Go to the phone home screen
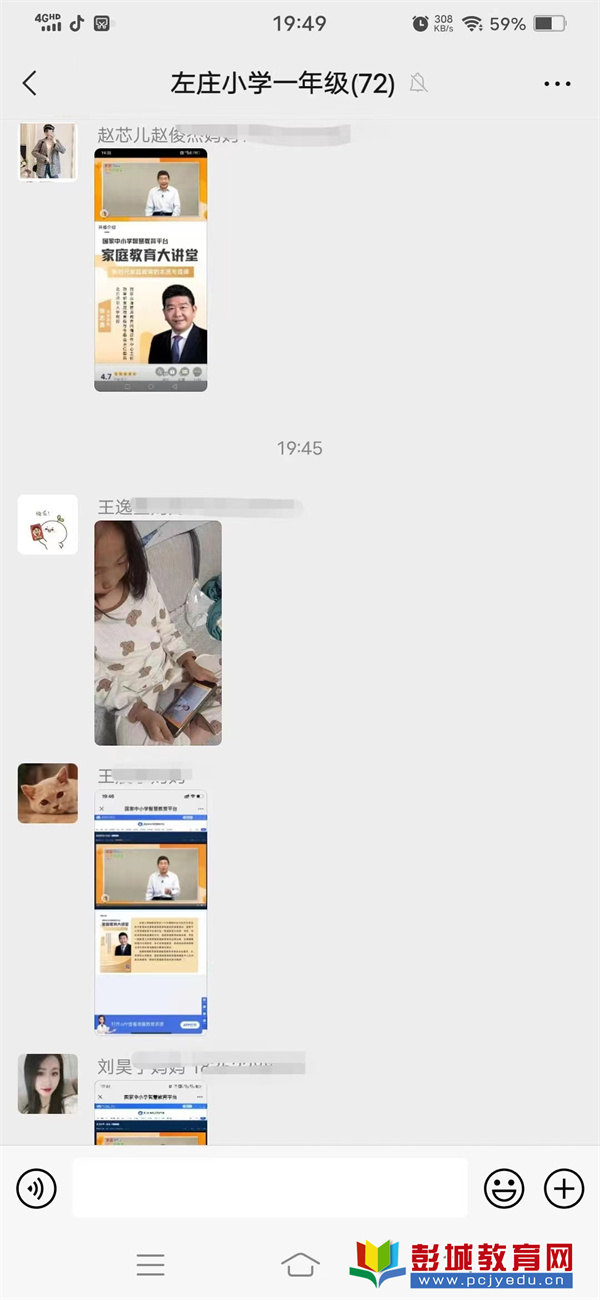This screenshot has width=600, height=1300. (x=300, y=1264)
